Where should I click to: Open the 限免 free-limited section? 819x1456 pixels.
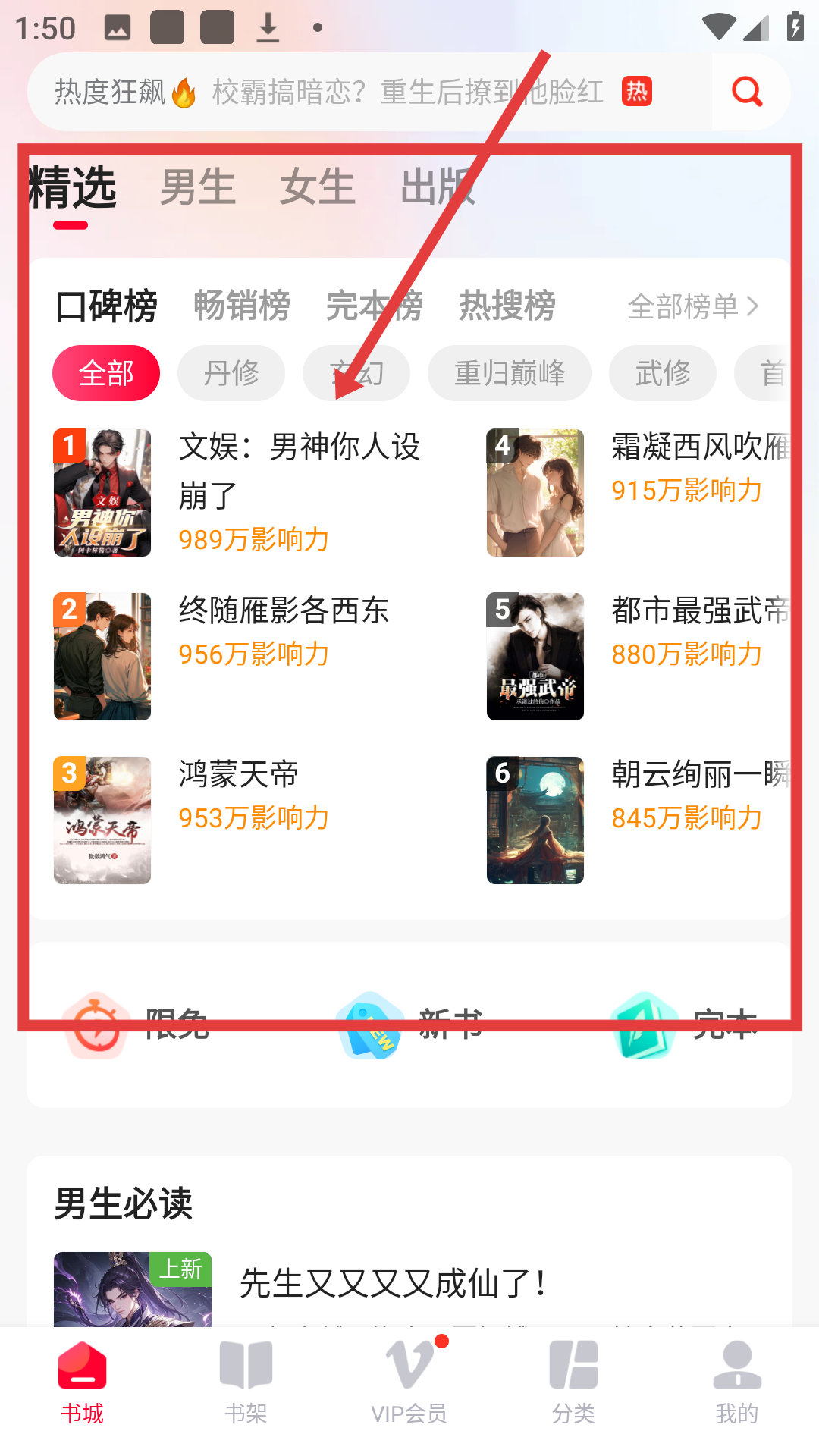coord(136,1025)
